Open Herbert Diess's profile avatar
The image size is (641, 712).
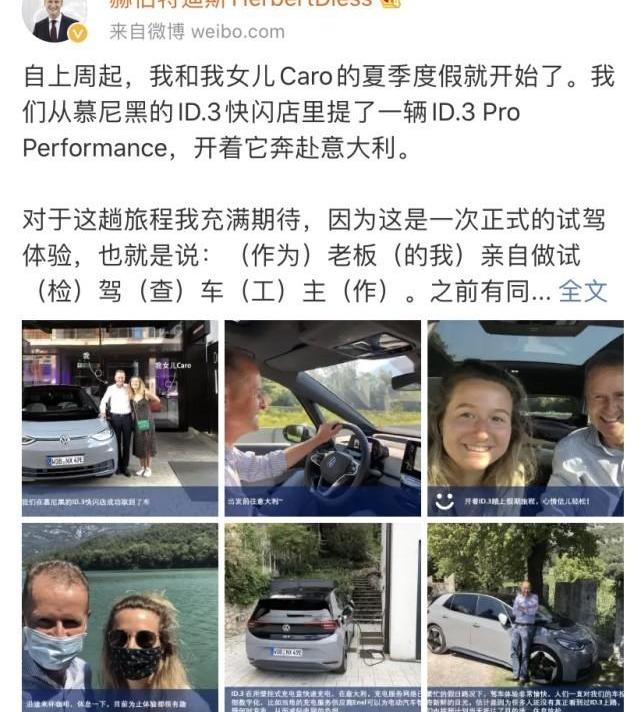pyautogui.click(x=53, y=18)
